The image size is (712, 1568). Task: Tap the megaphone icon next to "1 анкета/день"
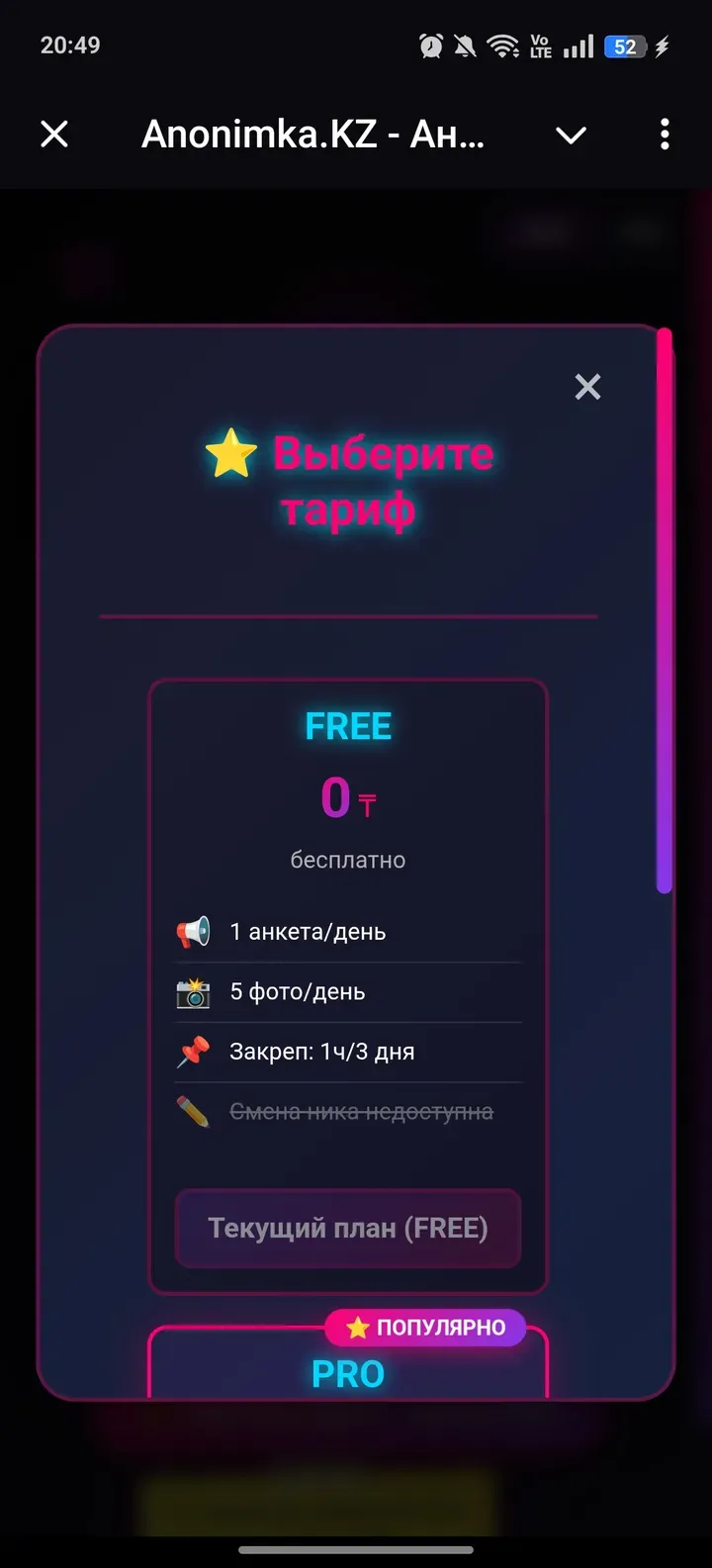192,930
